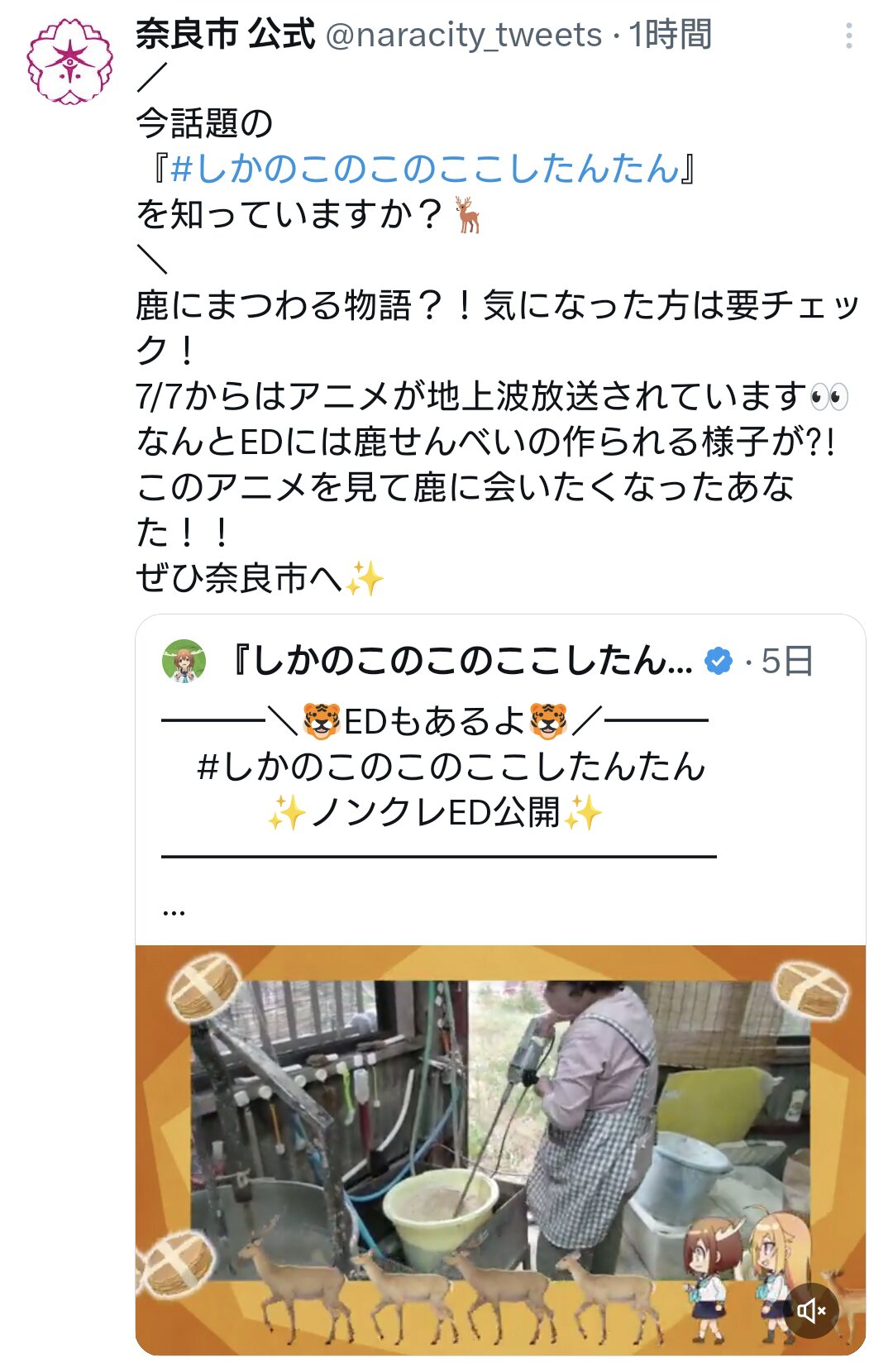The width and height of the screenshot is (893, 1372).
Task: Open the #しかのこのこのここしたんたん hashtag link
Action: pos(424,169)
